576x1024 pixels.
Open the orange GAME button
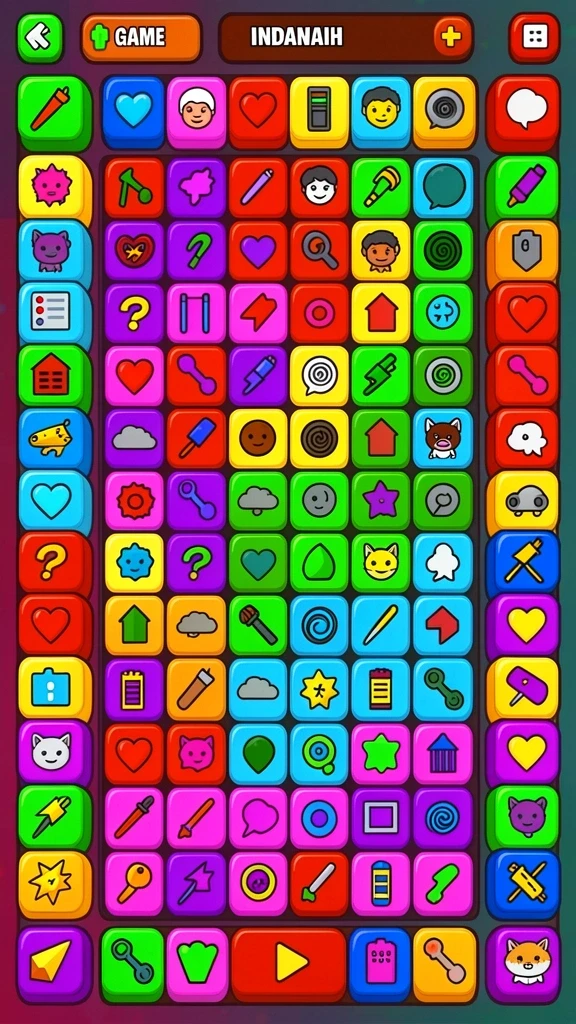pyautogui.click(x=141, y=38)
